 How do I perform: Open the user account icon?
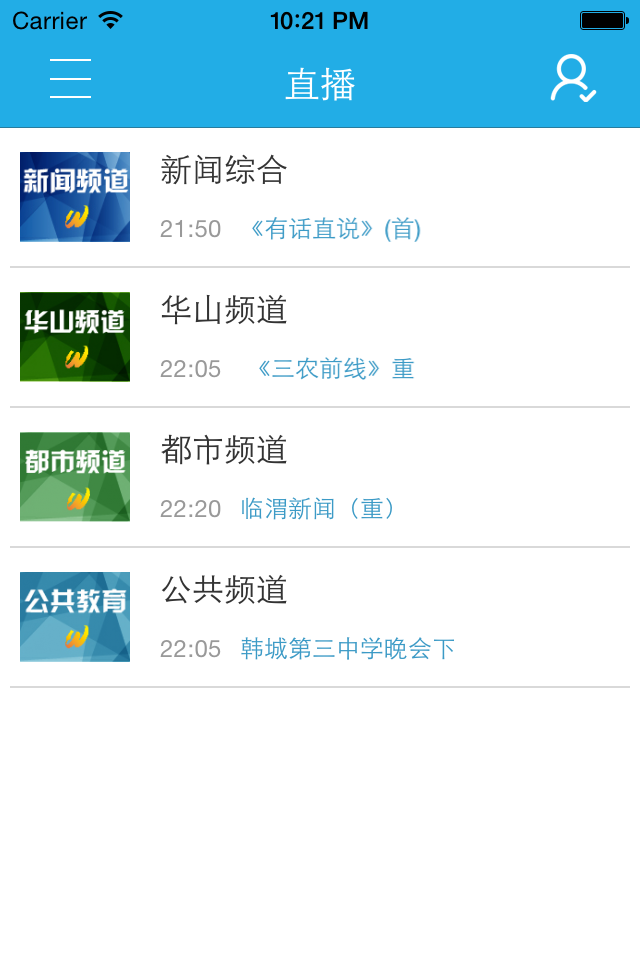[x=573, y=78]
